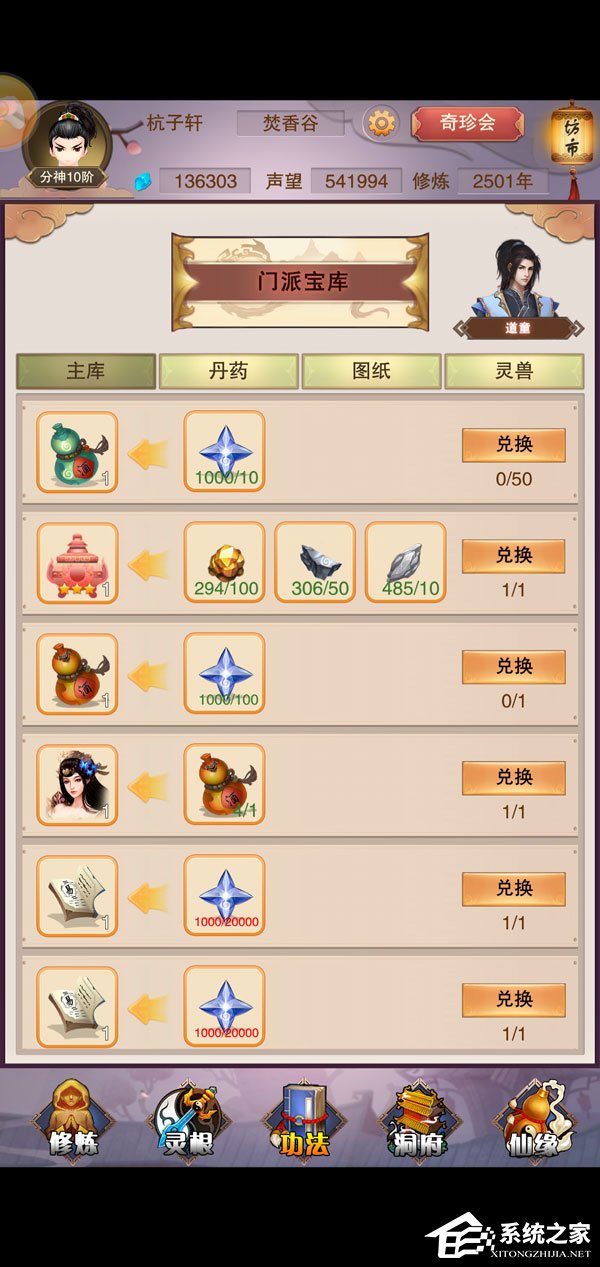Tap the player avatar 分神10阶

[x=66, y=146]
